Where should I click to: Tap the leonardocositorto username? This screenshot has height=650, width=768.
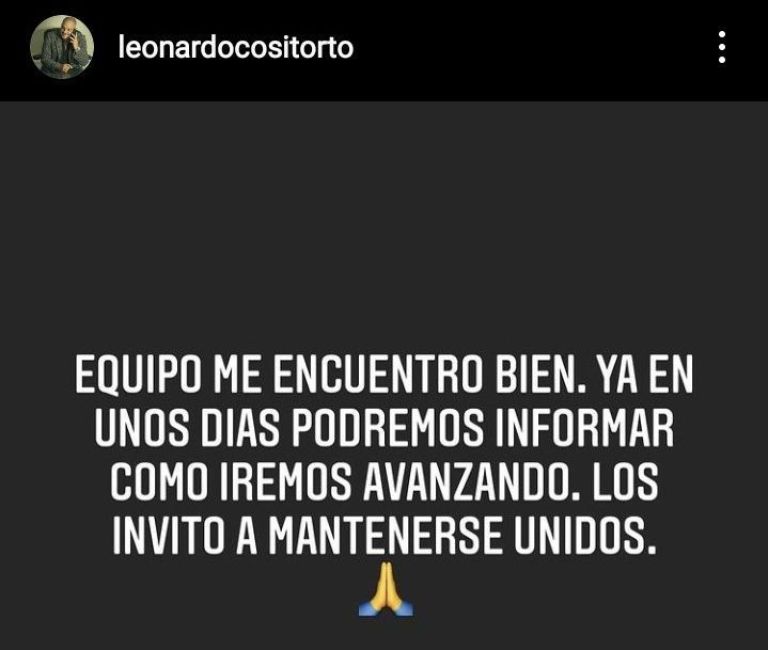tap(235, 47)
